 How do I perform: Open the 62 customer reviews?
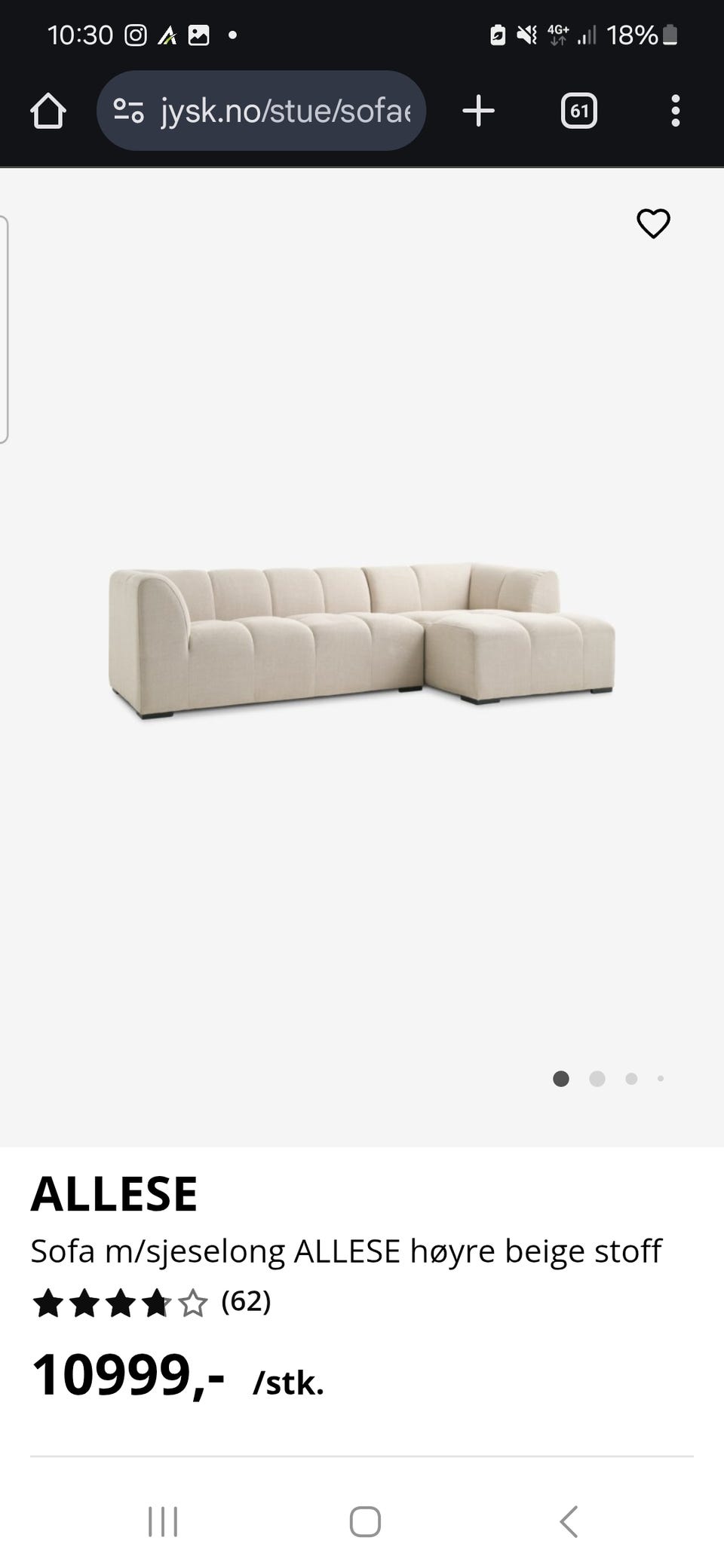246,1302
